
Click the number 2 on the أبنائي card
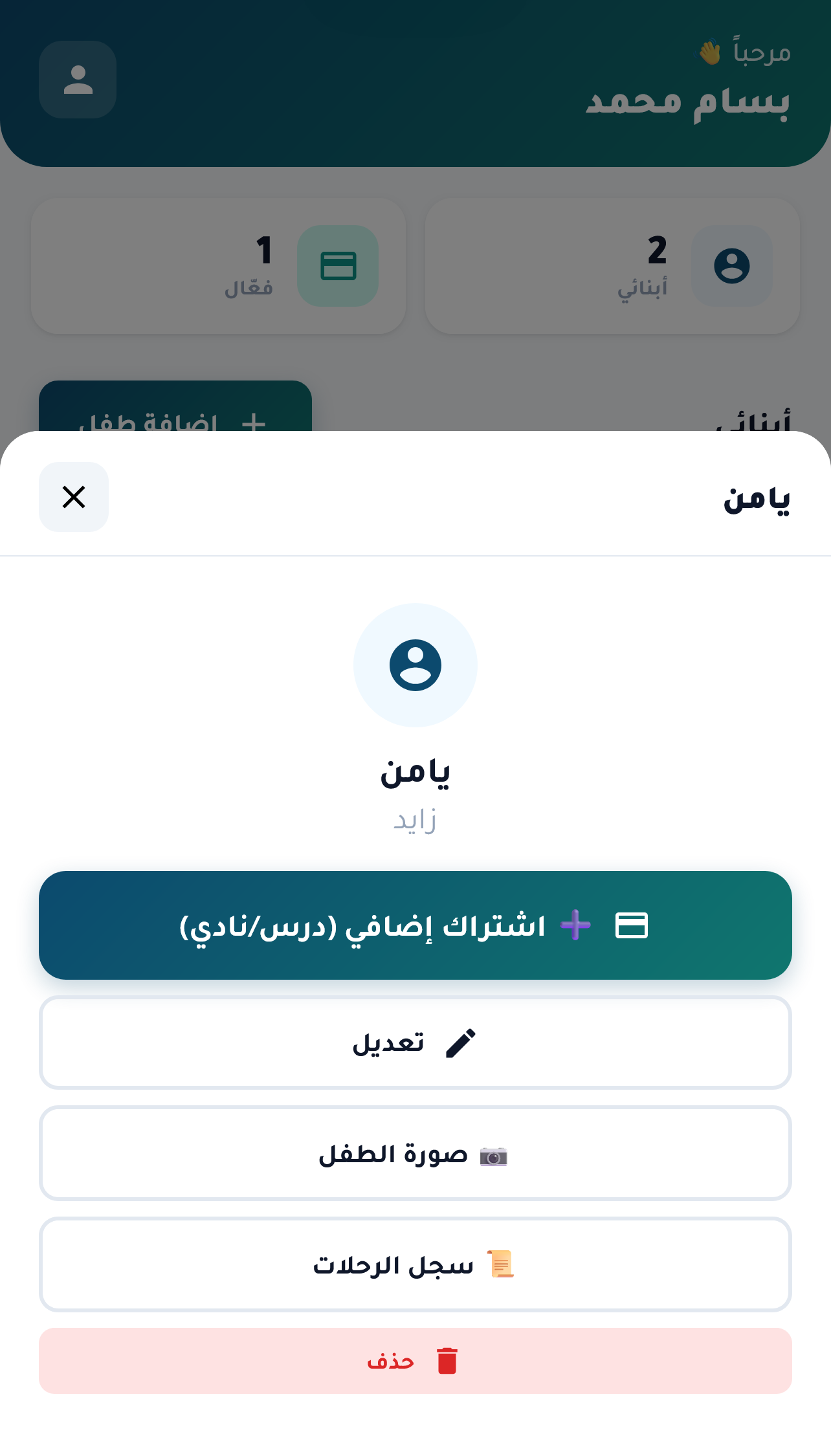point(658,251)
